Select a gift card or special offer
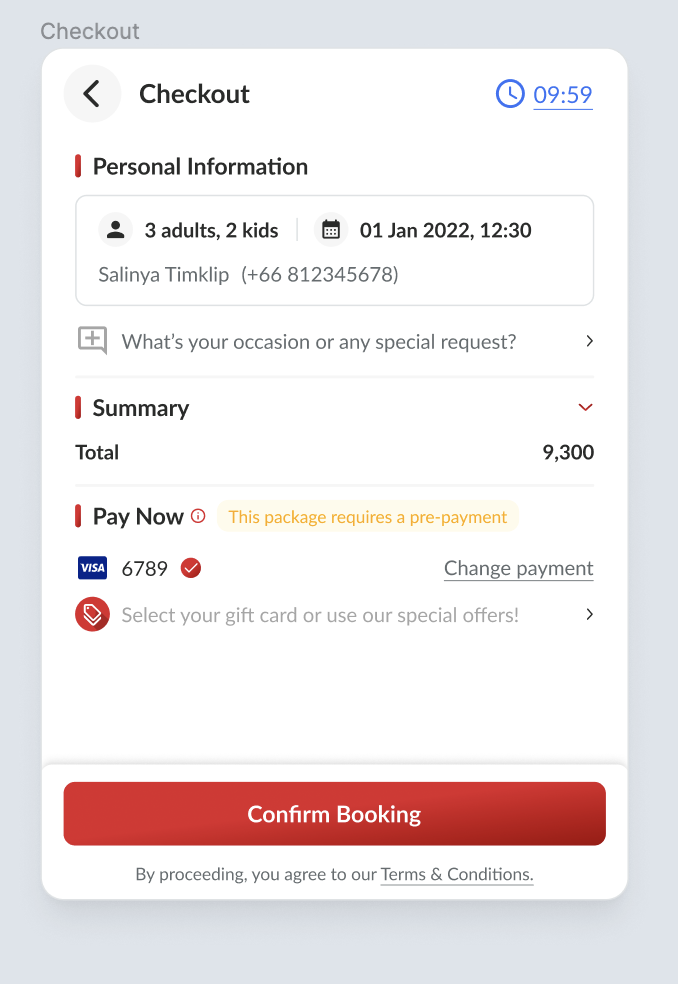 click(x=334, y=615)
